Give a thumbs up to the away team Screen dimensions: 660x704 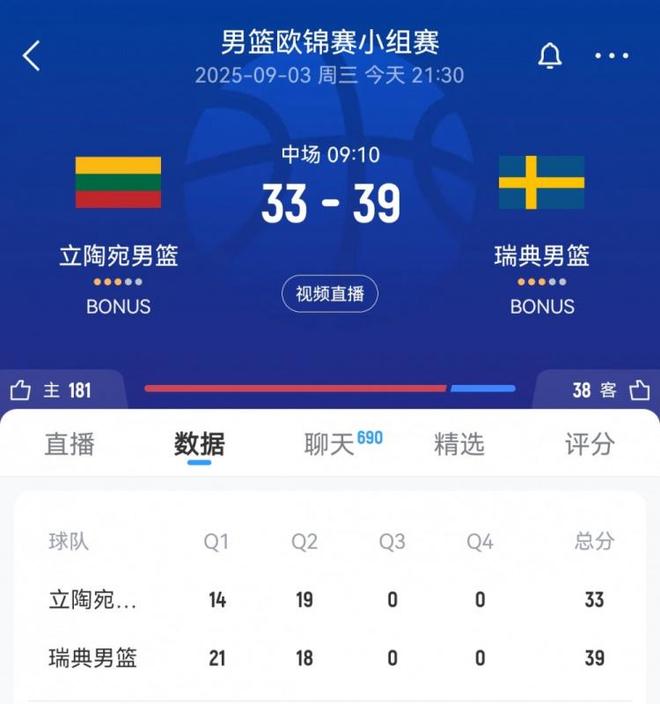click(638, 390)
